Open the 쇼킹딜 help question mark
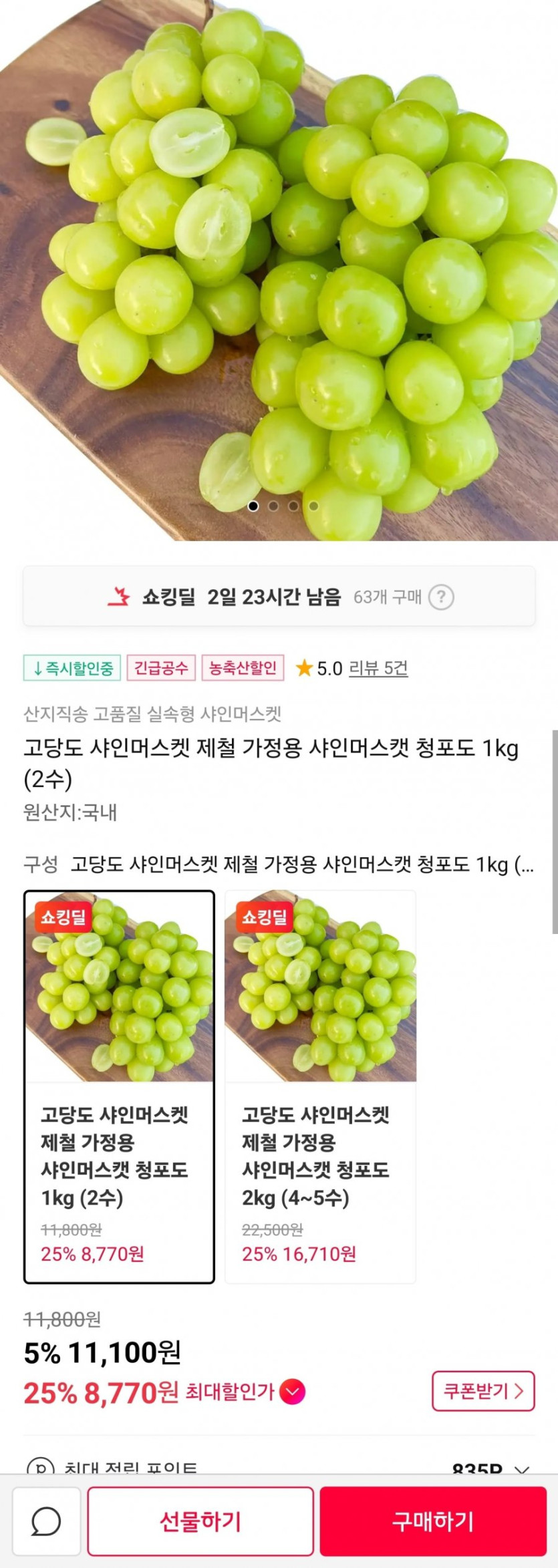The image size is (558, 1568). (441, 597)
